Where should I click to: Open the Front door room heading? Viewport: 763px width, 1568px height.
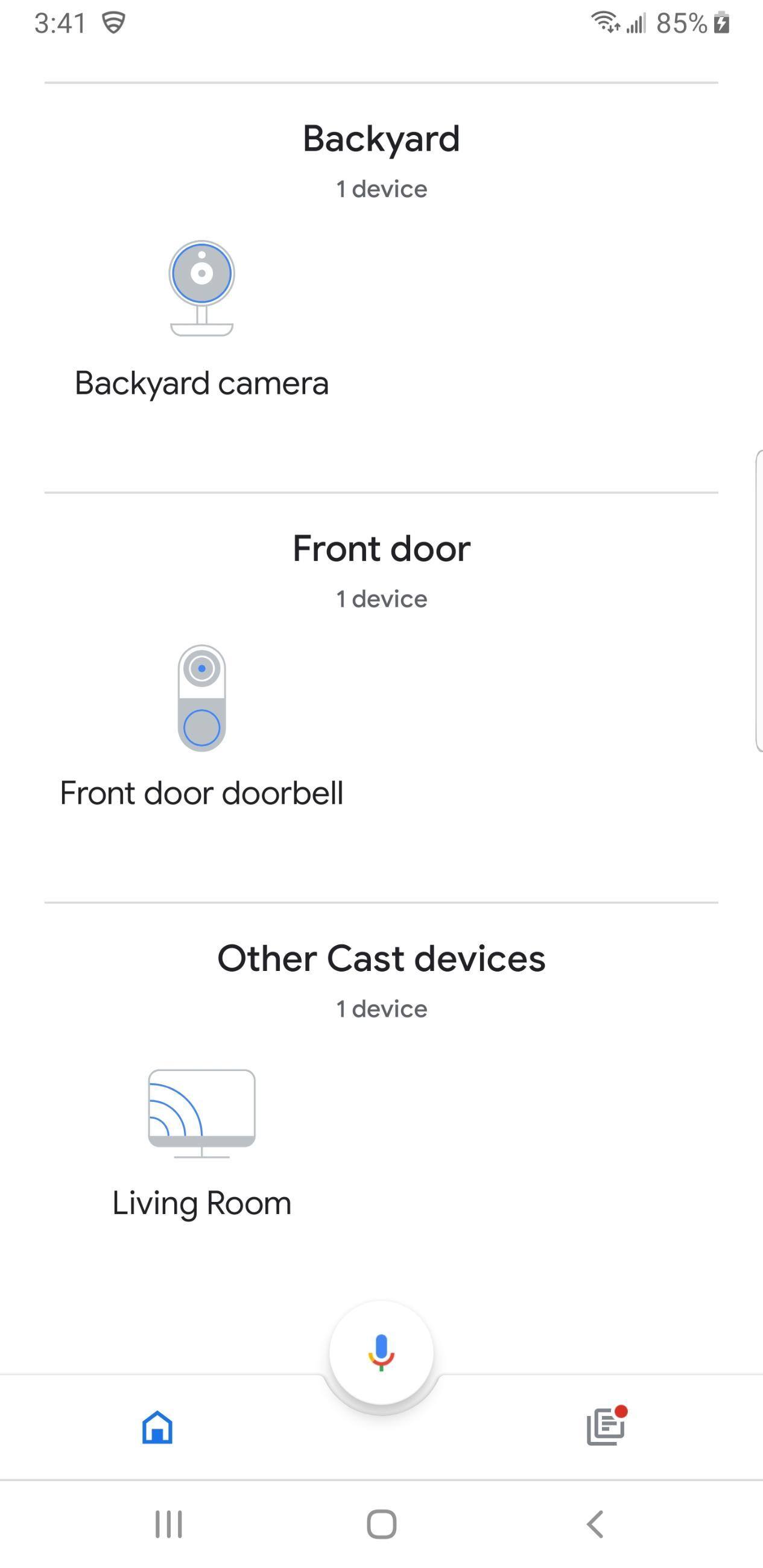381,548
